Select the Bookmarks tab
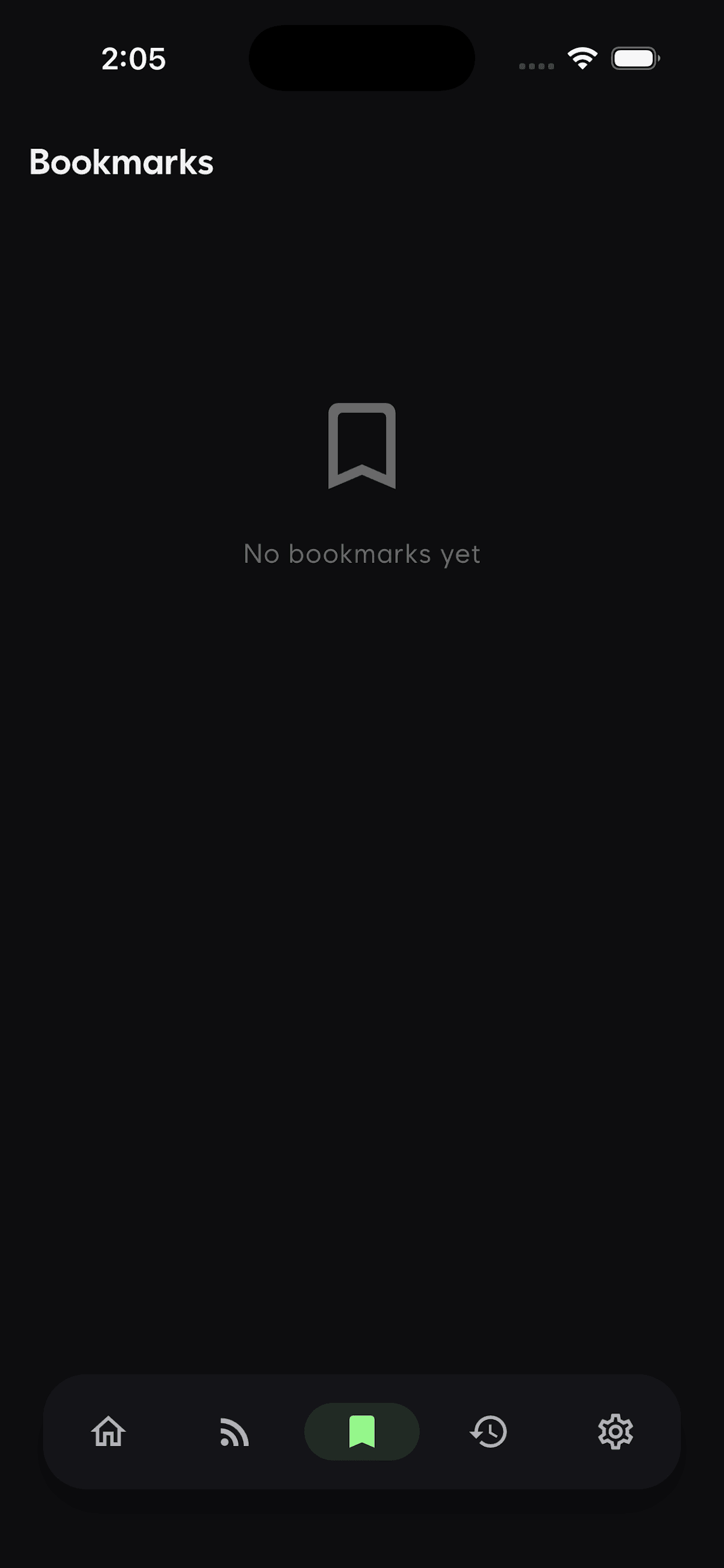This screenshot has width=724, height=1568. click(x=361, y=1431)
